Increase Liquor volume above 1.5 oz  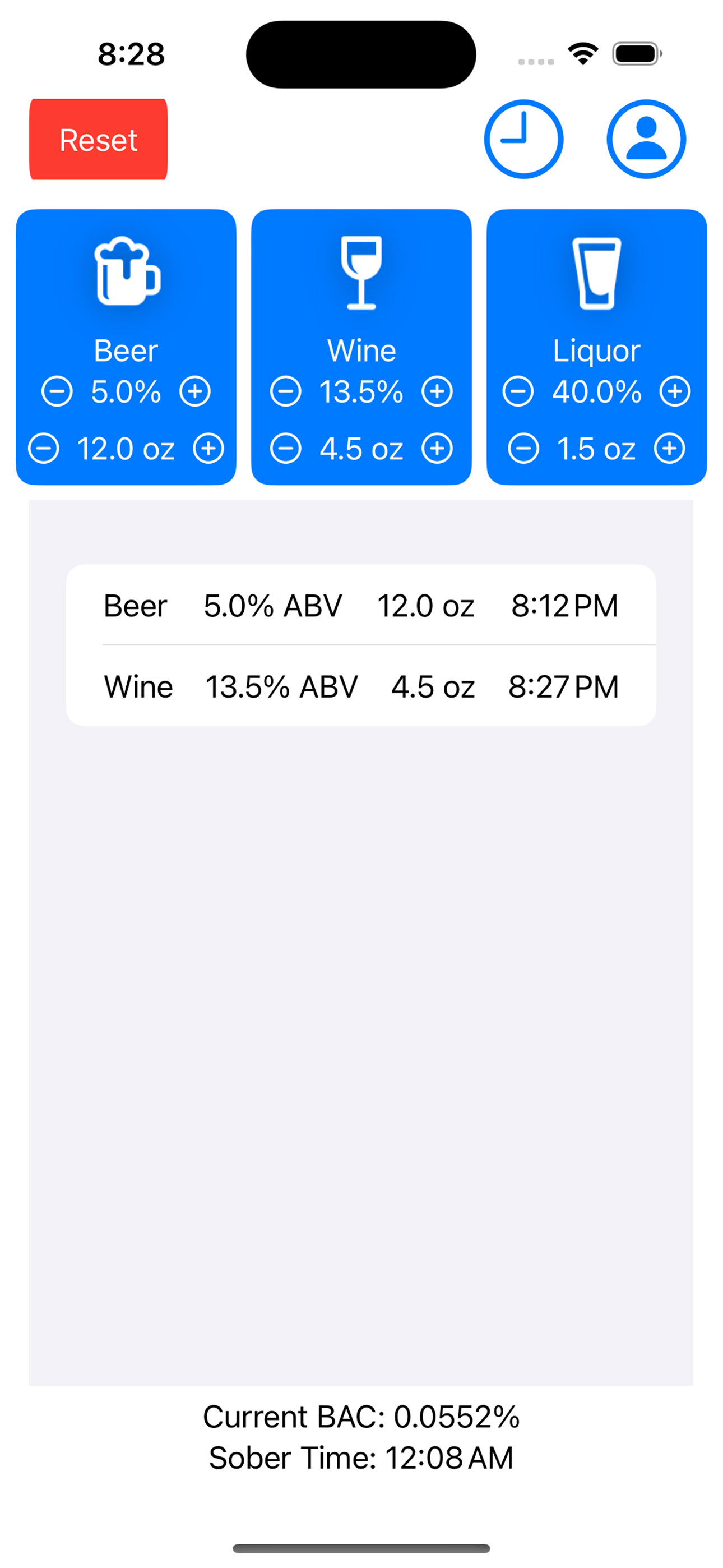point(669,449)
